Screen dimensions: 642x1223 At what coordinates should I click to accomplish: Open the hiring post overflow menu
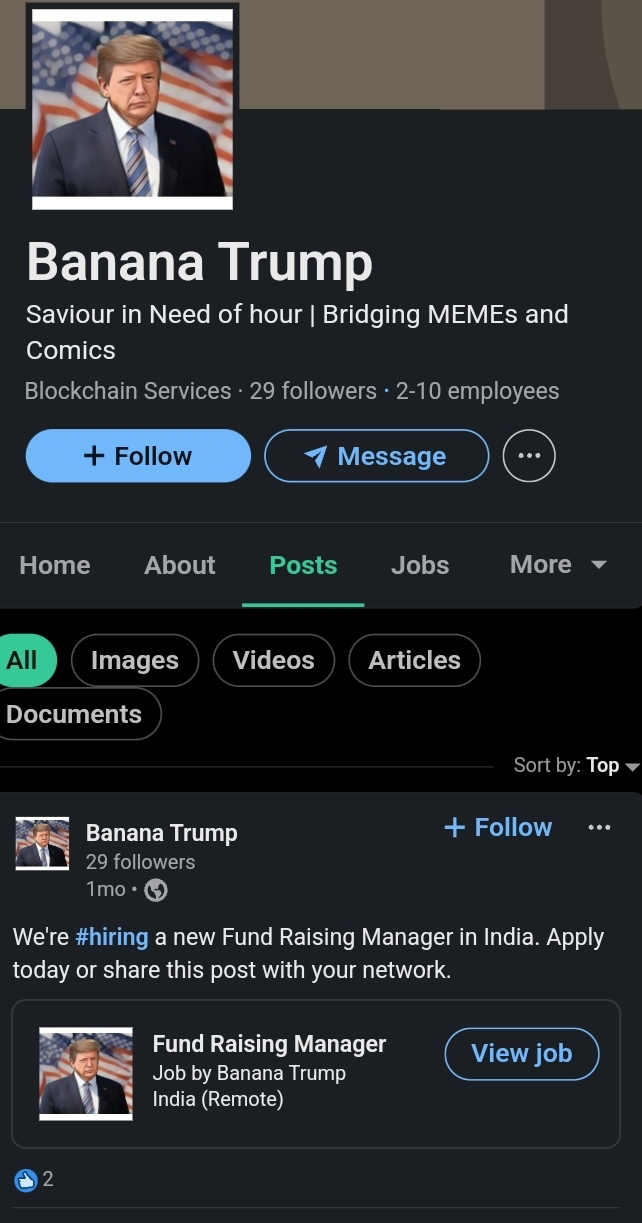(599, 827)
